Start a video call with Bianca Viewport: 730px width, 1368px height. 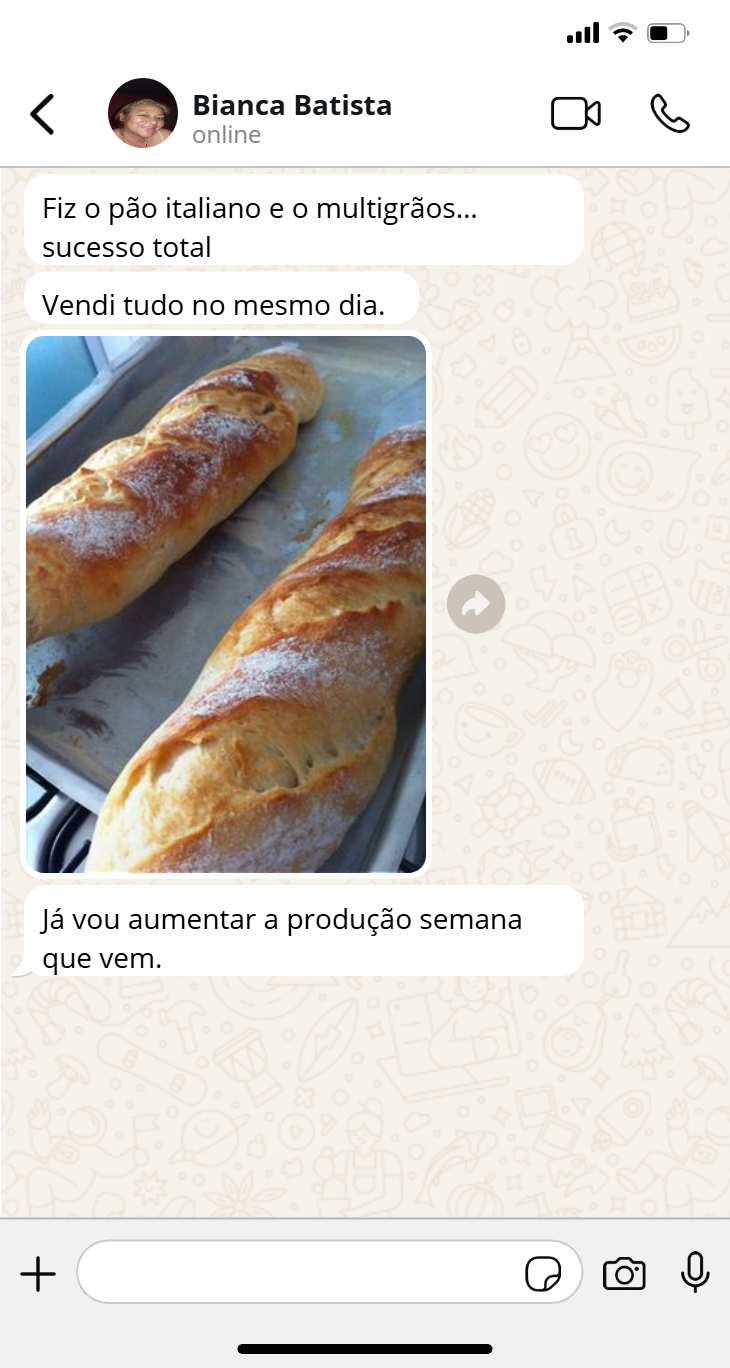[x=576, y=114]
